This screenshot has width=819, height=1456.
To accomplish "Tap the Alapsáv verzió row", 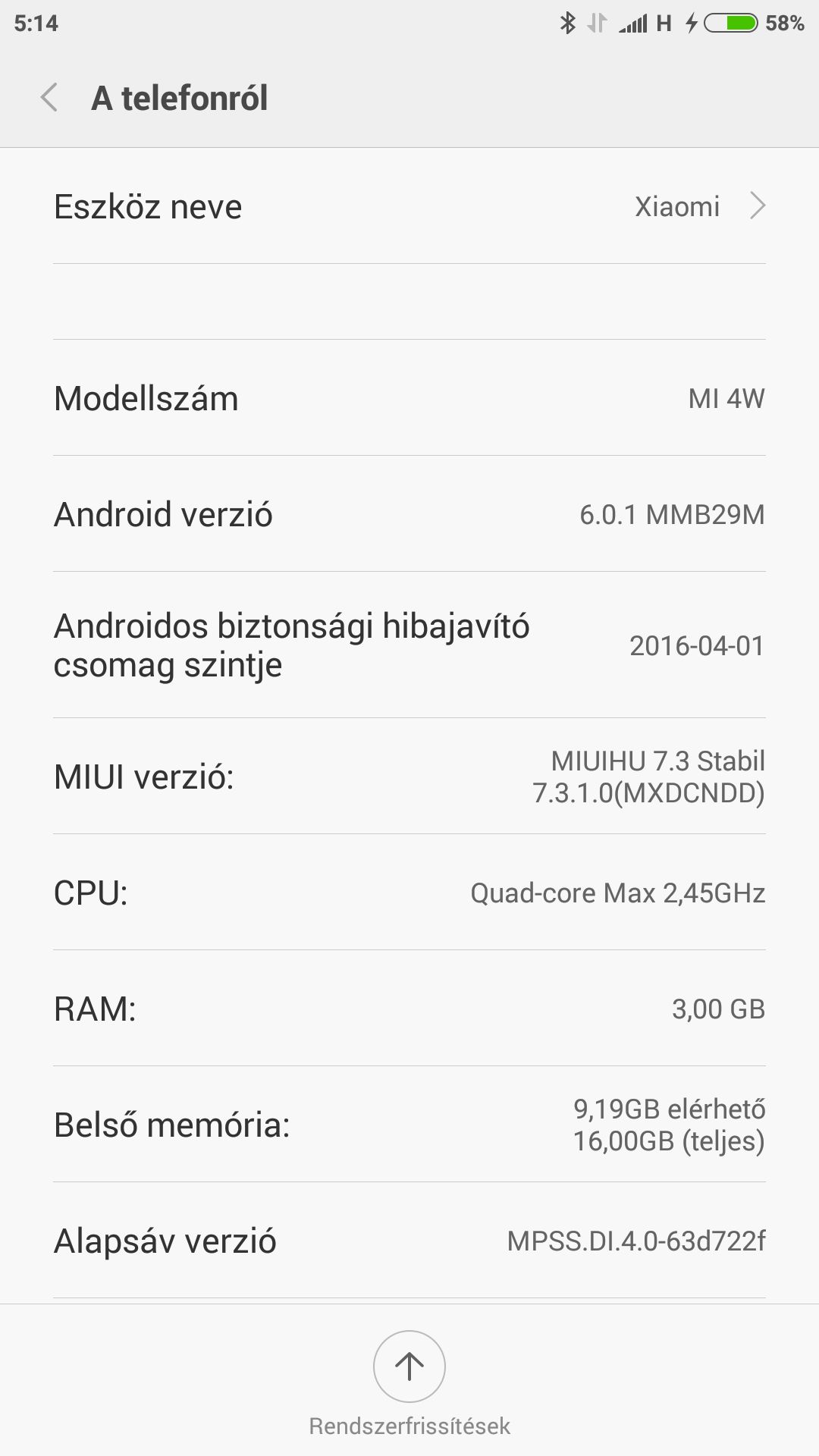I will pyautogui.click(x=409, y=1241).
